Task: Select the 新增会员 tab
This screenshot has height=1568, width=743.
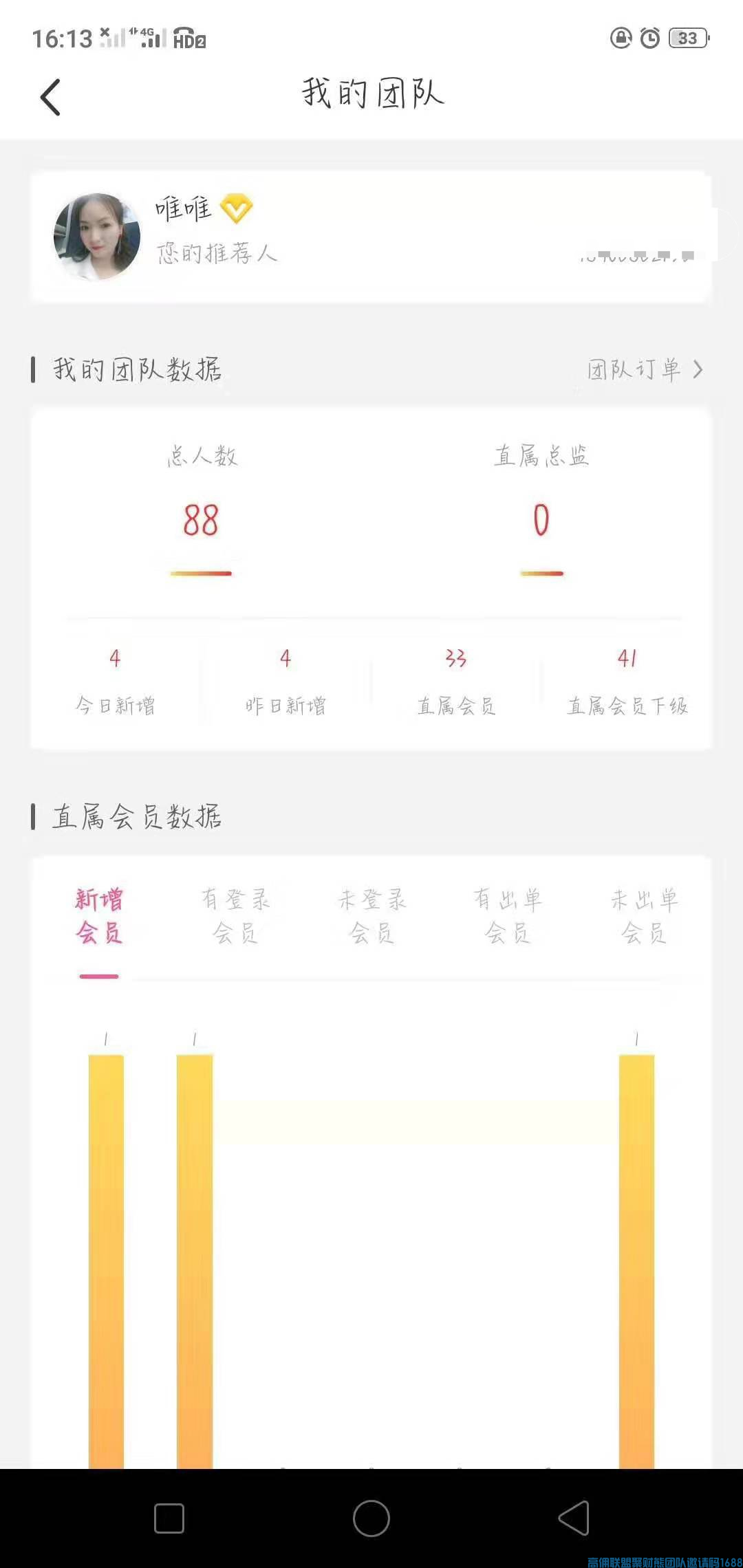Action: 99,916
